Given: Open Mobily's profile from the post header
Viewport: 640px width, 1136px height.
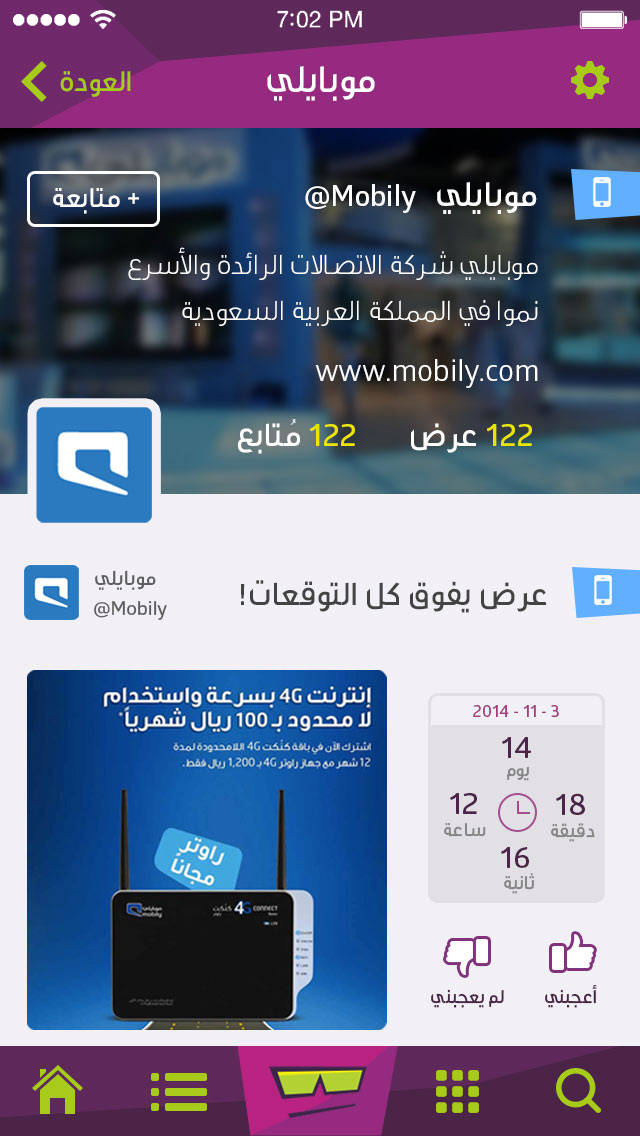Looking at the screenshot, I should 96,593.
